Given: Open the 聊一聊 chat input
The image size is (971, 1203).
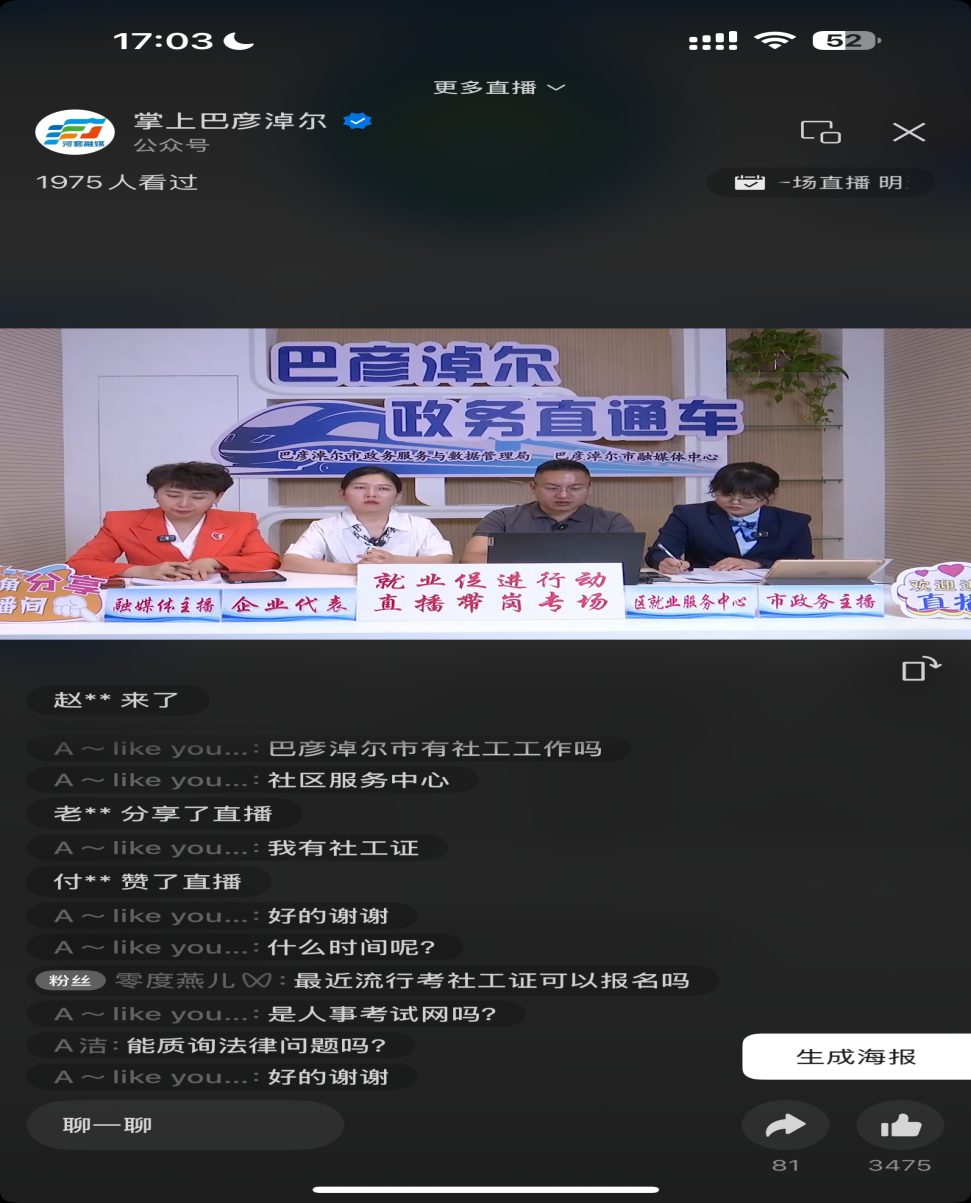Looking at the screenshot, I should click(185, 1125).
